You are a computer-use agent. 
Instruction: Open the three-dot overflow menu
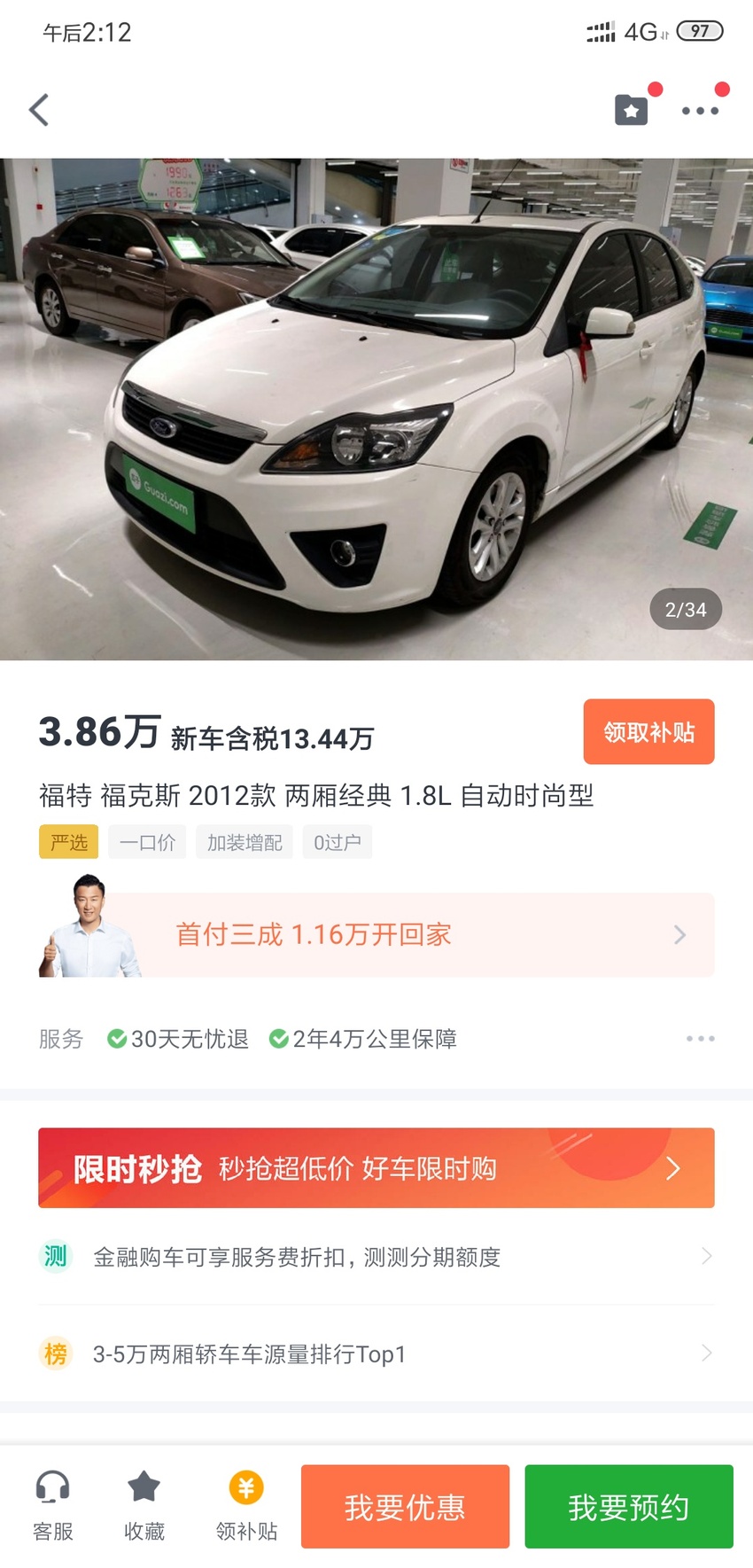(700, 111)
